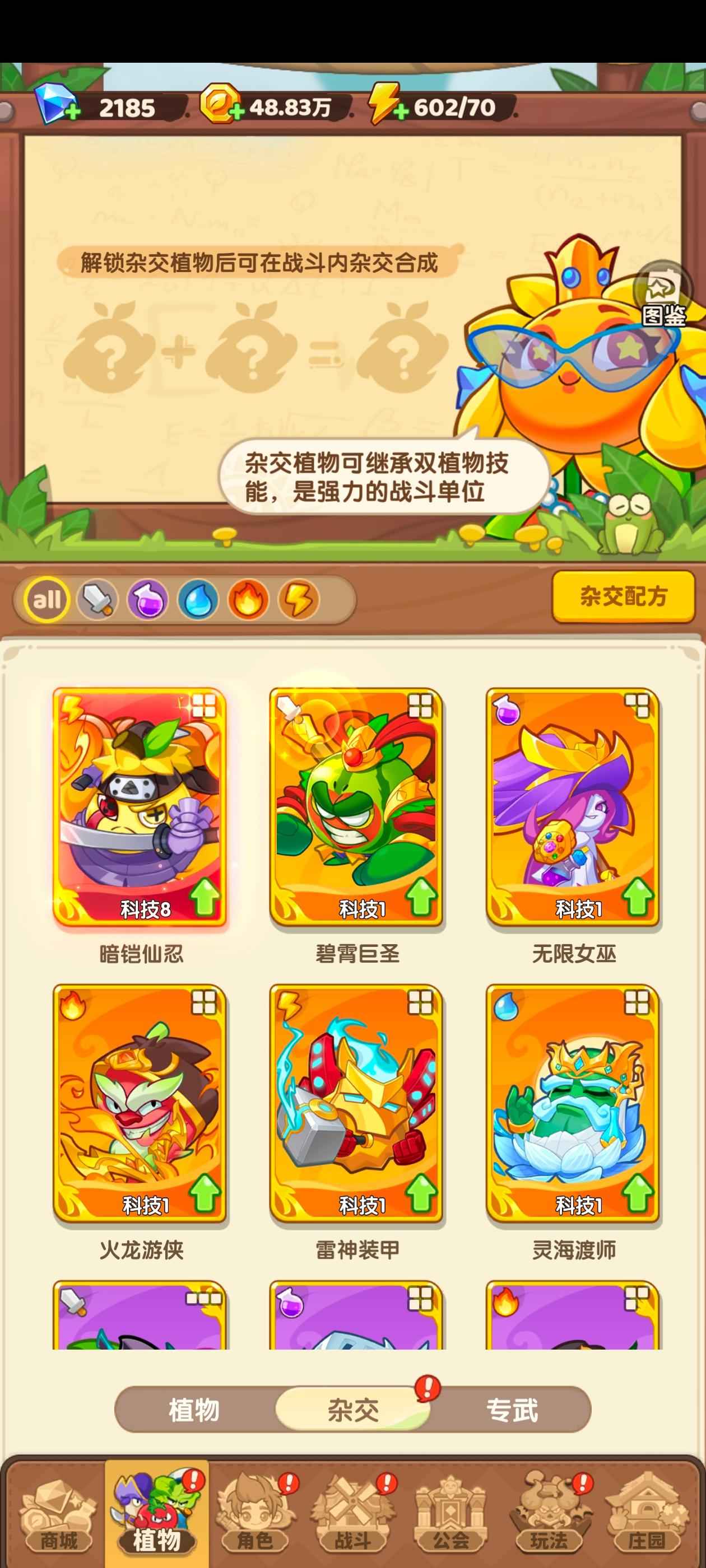Switch to the 植物 segment
Viewport: 706px width, 1568px height.
[x=194, y=1410]
